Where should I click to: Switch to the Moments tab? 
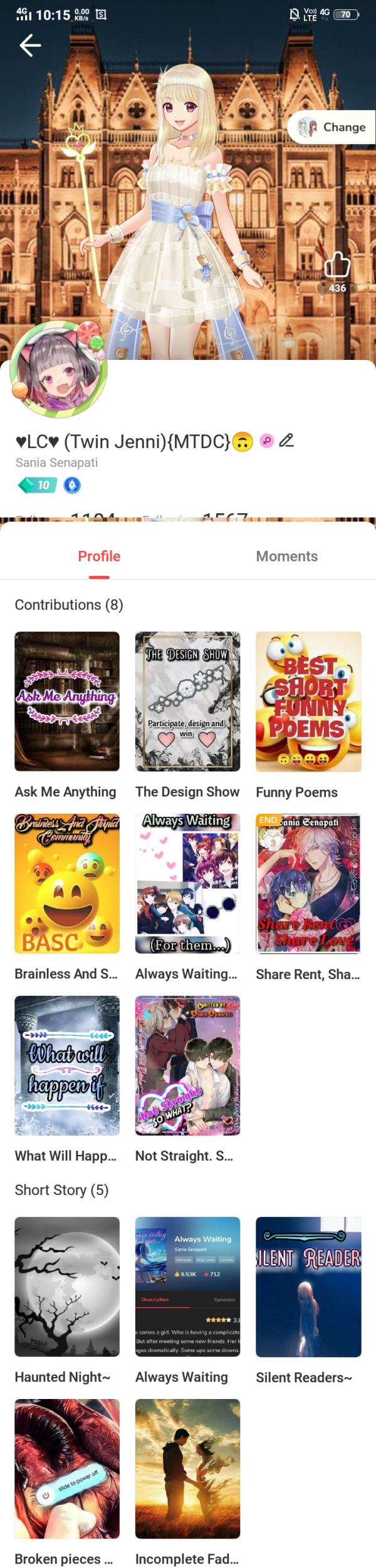(286, 556)
